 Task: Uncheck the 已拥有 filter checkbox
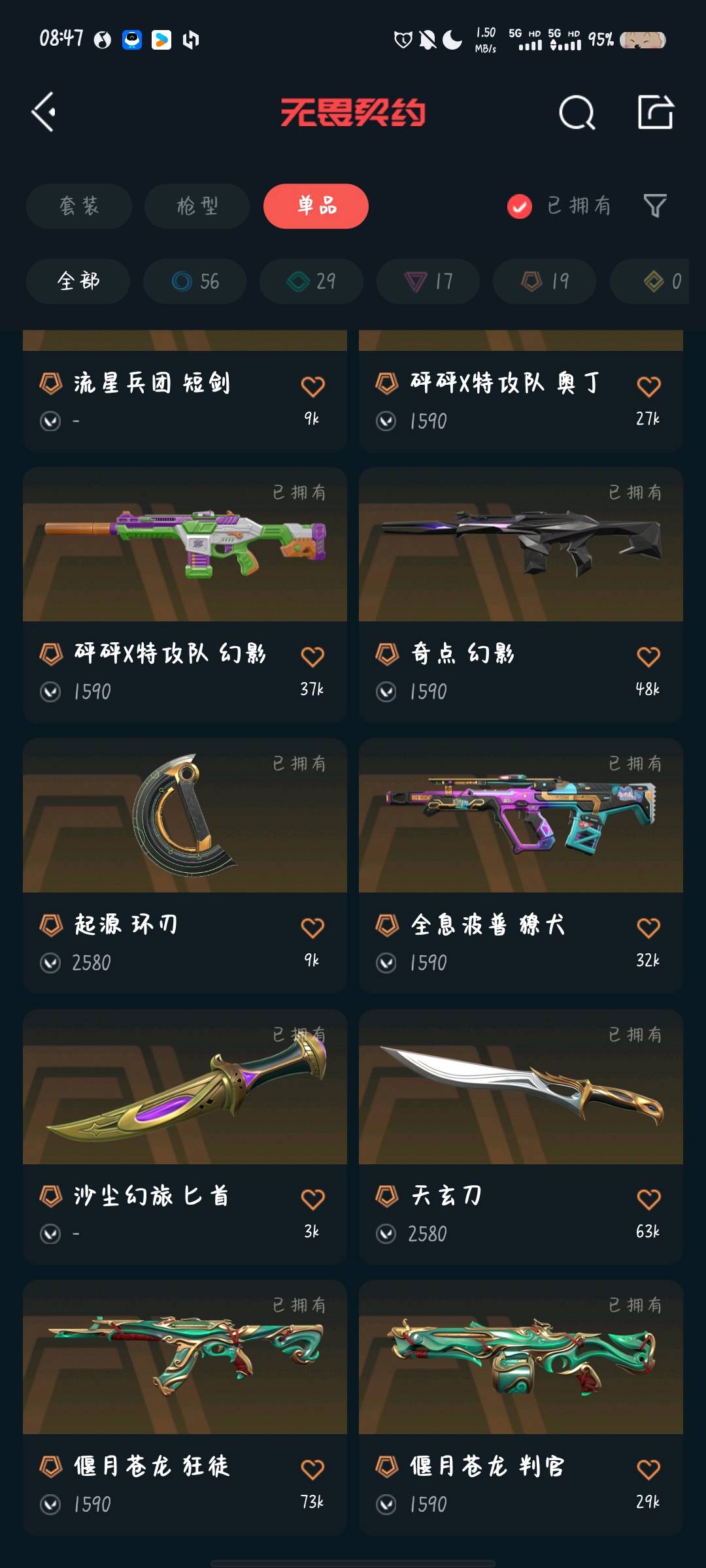(520, 206)
